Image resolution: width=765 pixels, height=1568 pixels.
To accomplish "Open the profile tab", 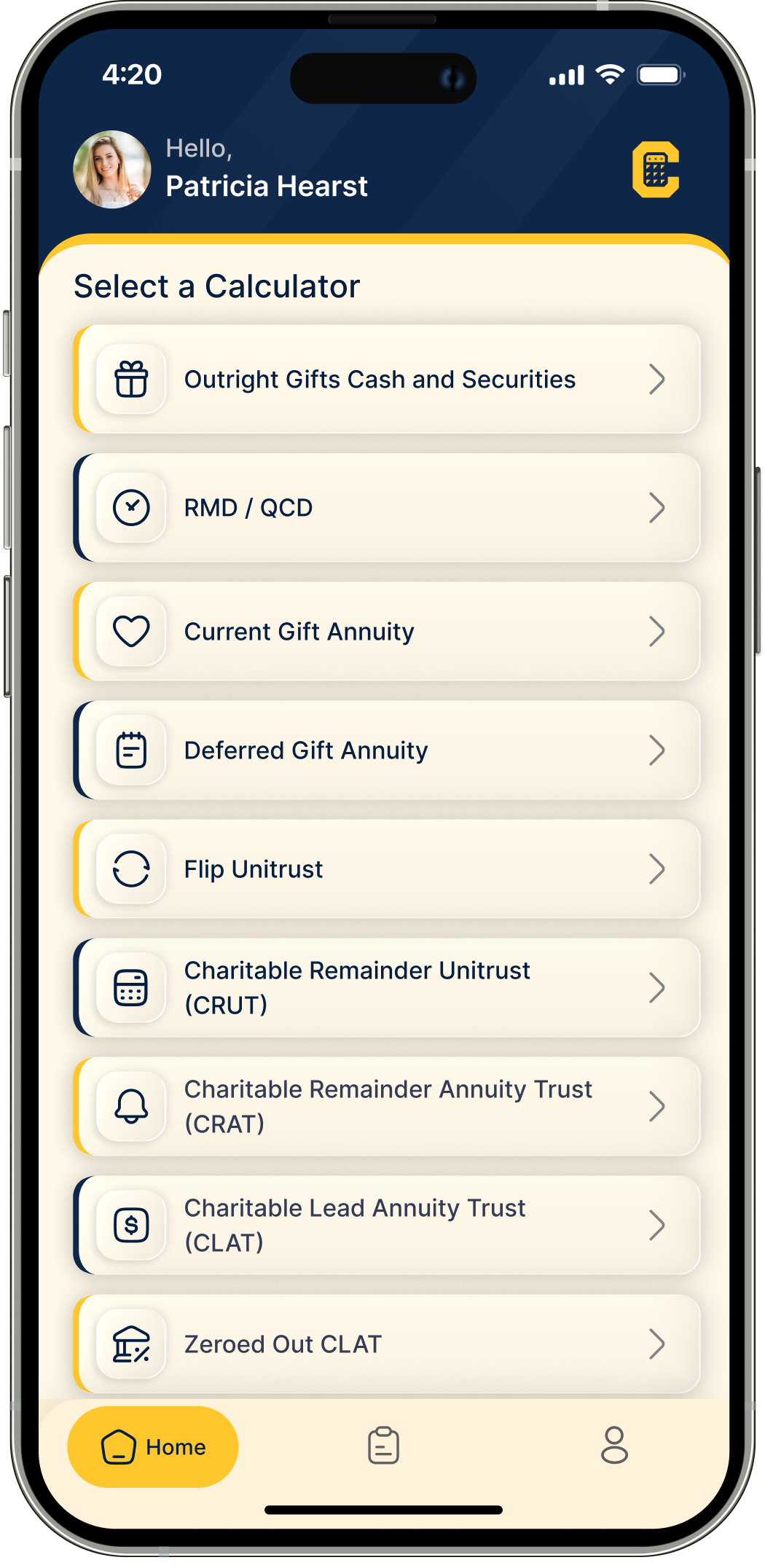I will [x=614, y=1446].
